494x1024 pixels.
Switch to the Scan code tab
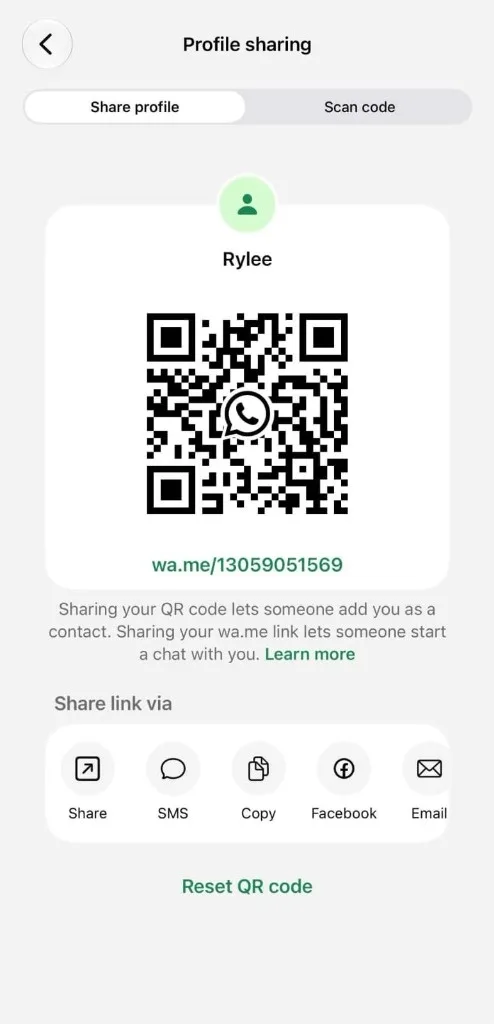click(x=359, y=107)
